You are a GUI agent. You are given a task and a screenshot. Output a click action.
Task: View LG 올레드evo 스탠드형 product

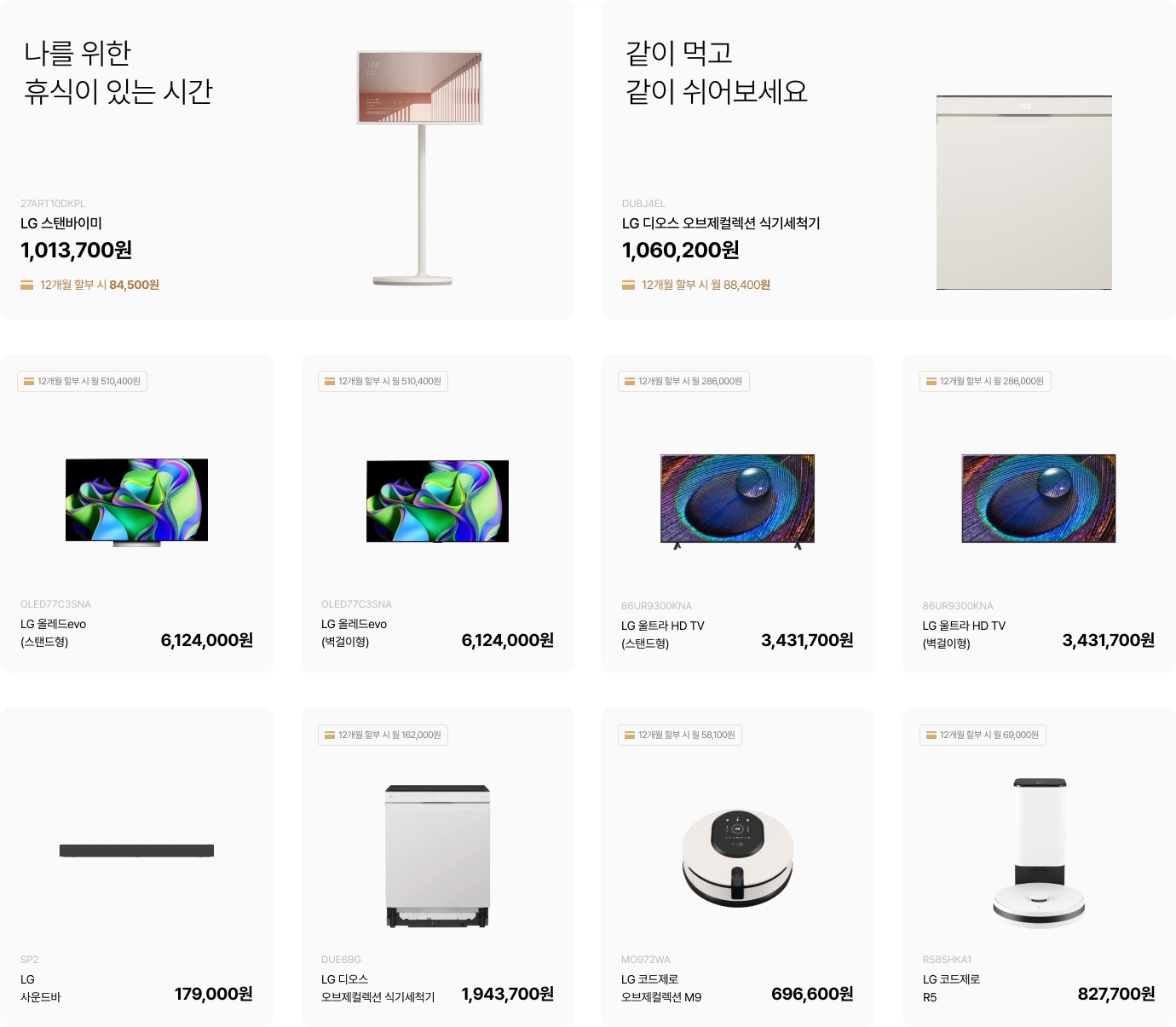(x=136, y=514)
